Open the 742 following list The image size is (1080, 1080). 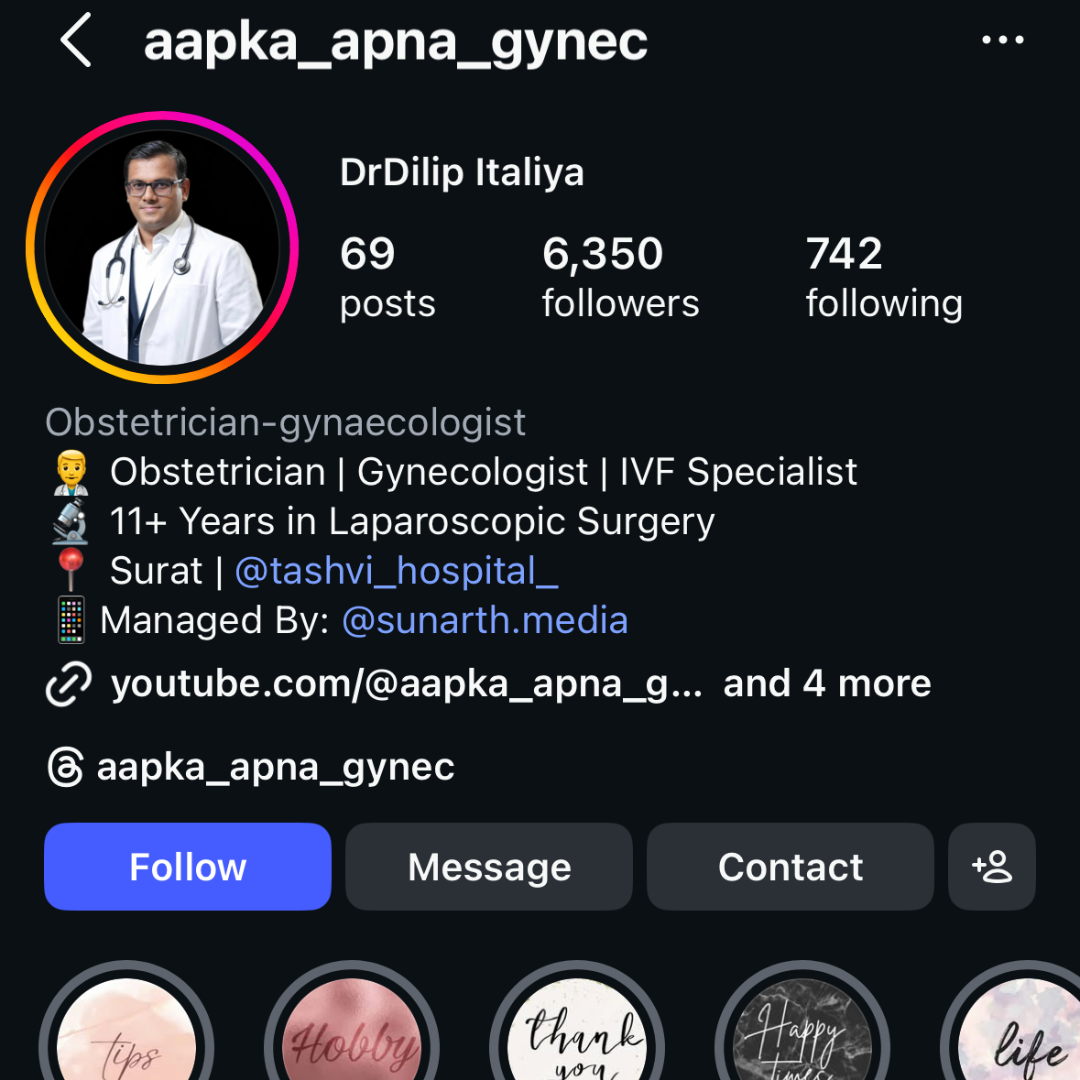[x=884, y=277]
